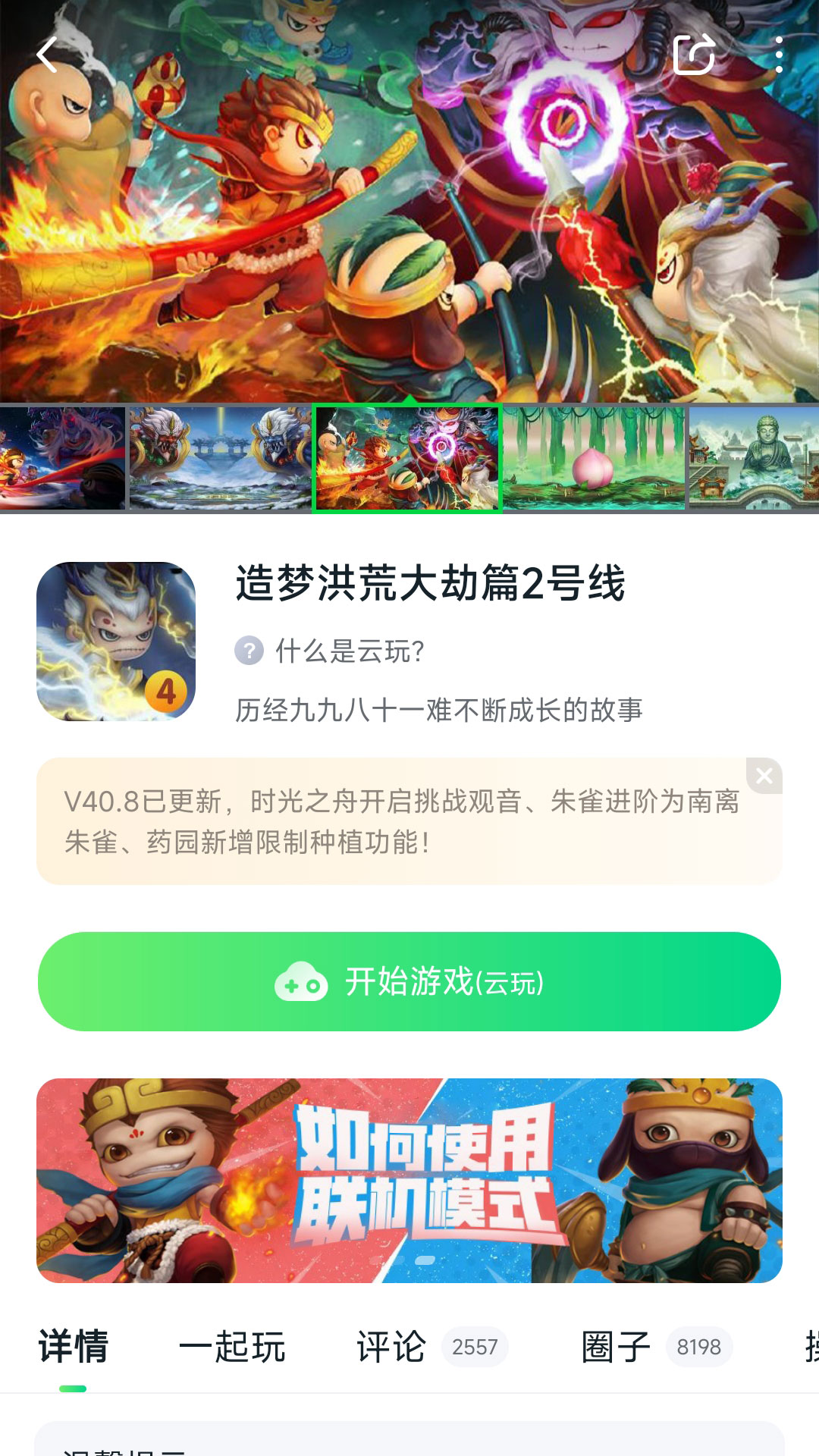Screen dimensions: 819x1456
Task: Open the 什么是云玩 help link
Action: click(x=330, y=651)
